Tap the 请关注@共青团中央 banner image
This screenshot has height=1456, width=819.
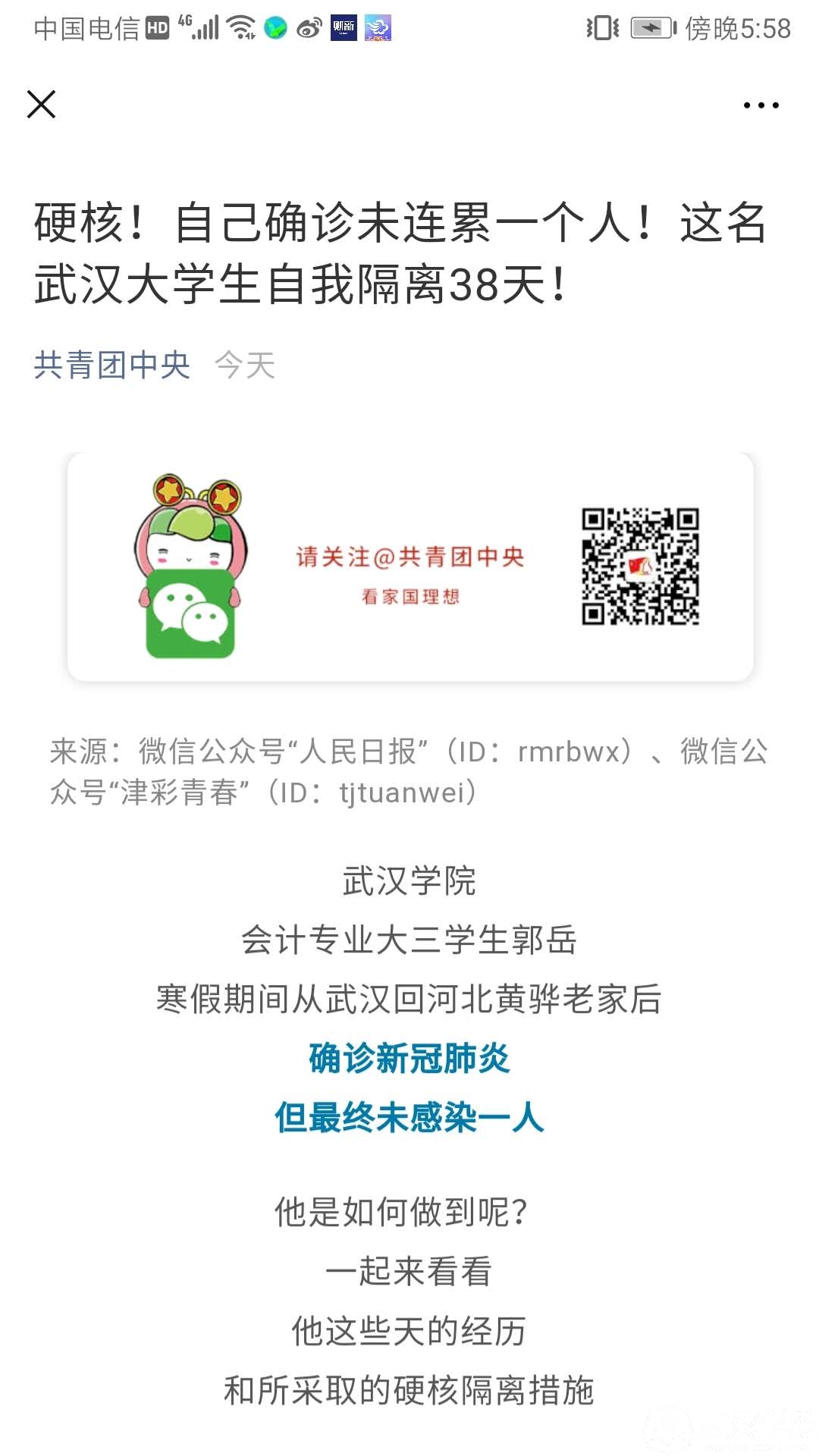[409, 567]
